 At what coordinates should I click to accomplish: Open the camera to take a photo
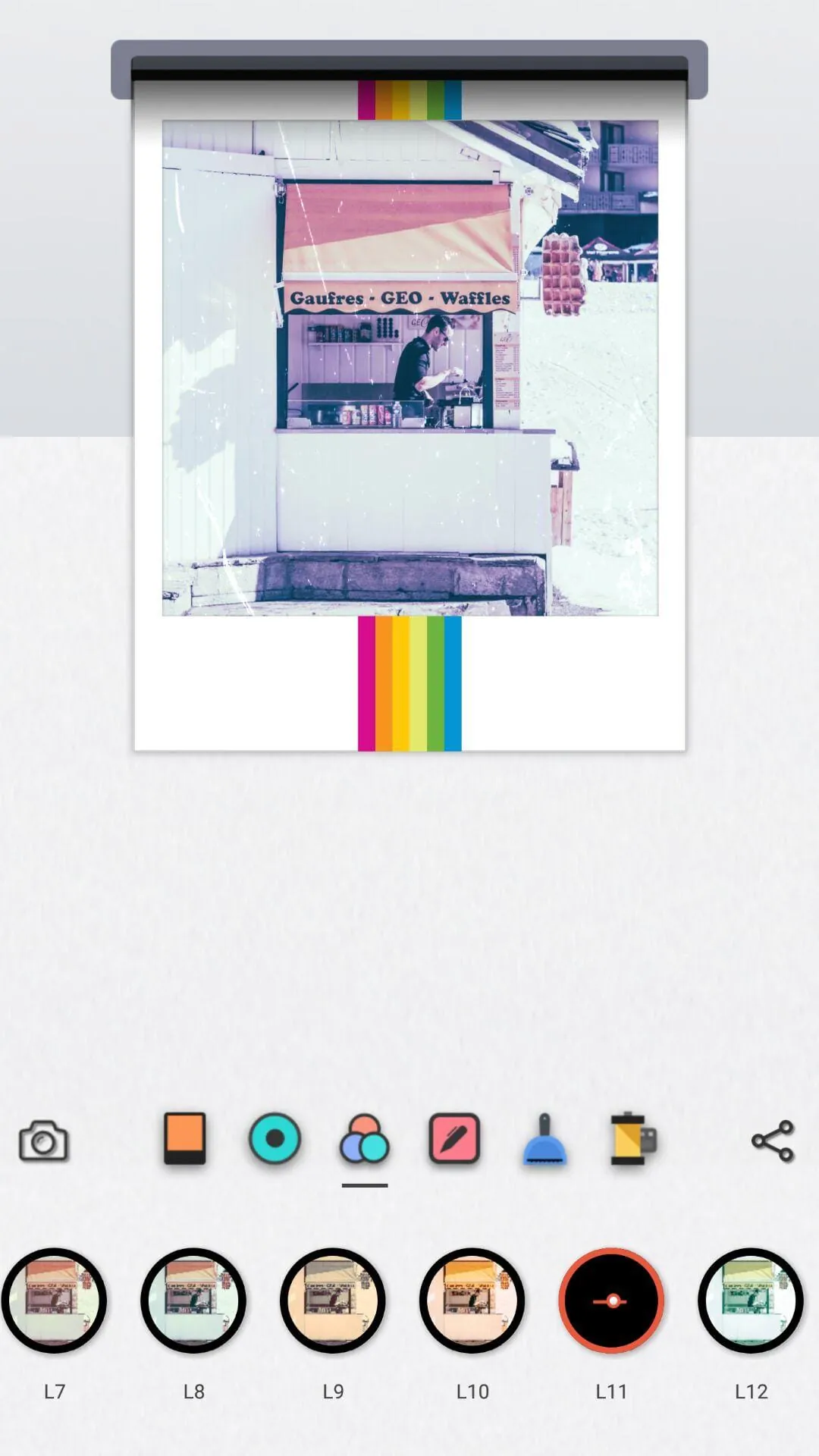tap(43, 1140)
